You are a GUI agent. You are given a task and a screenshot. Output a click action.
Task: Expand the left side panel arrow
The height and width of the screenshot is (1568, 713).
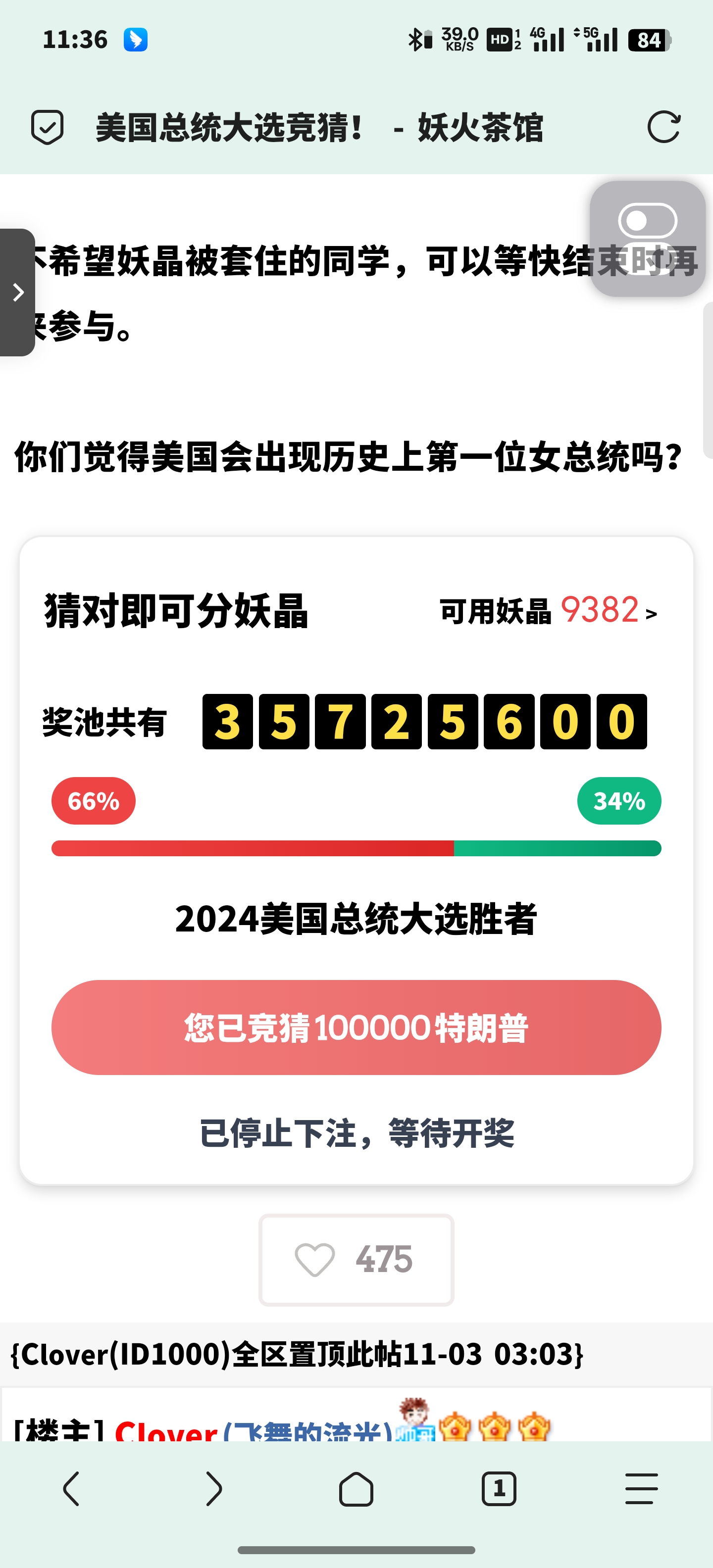18,292
